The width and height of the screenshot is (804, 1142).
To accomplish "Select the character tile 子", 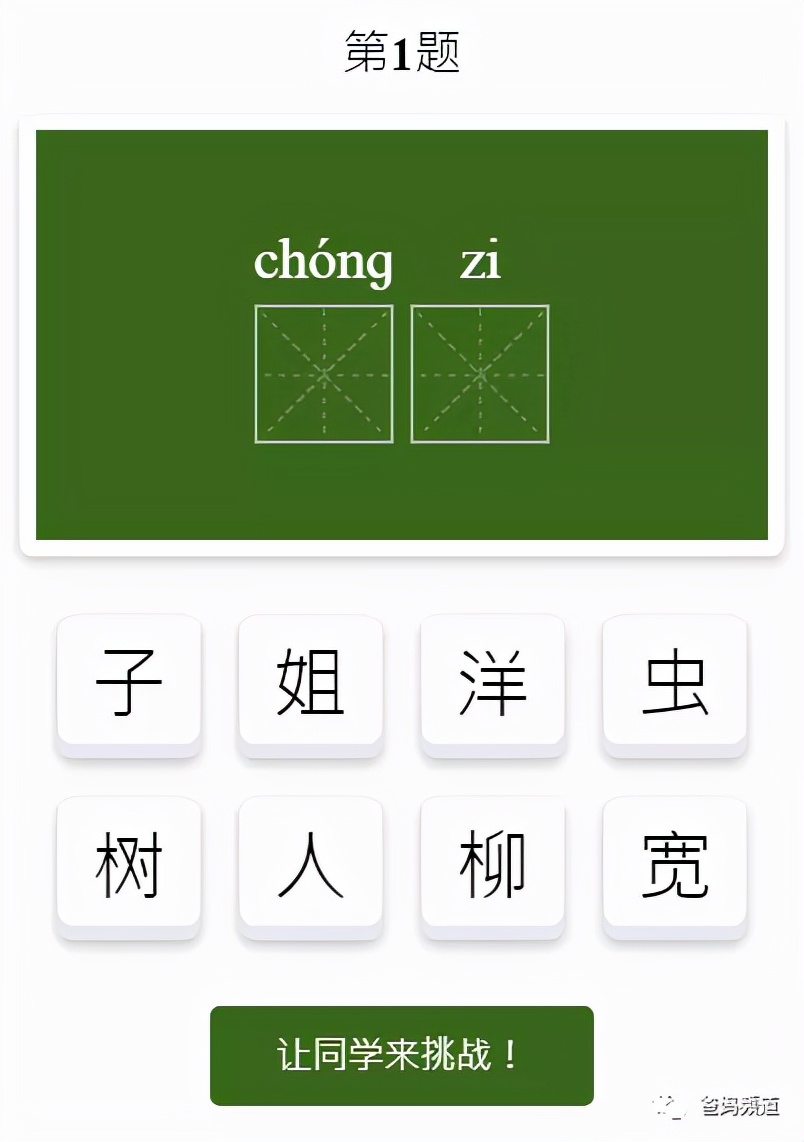I will pos(129,683).
